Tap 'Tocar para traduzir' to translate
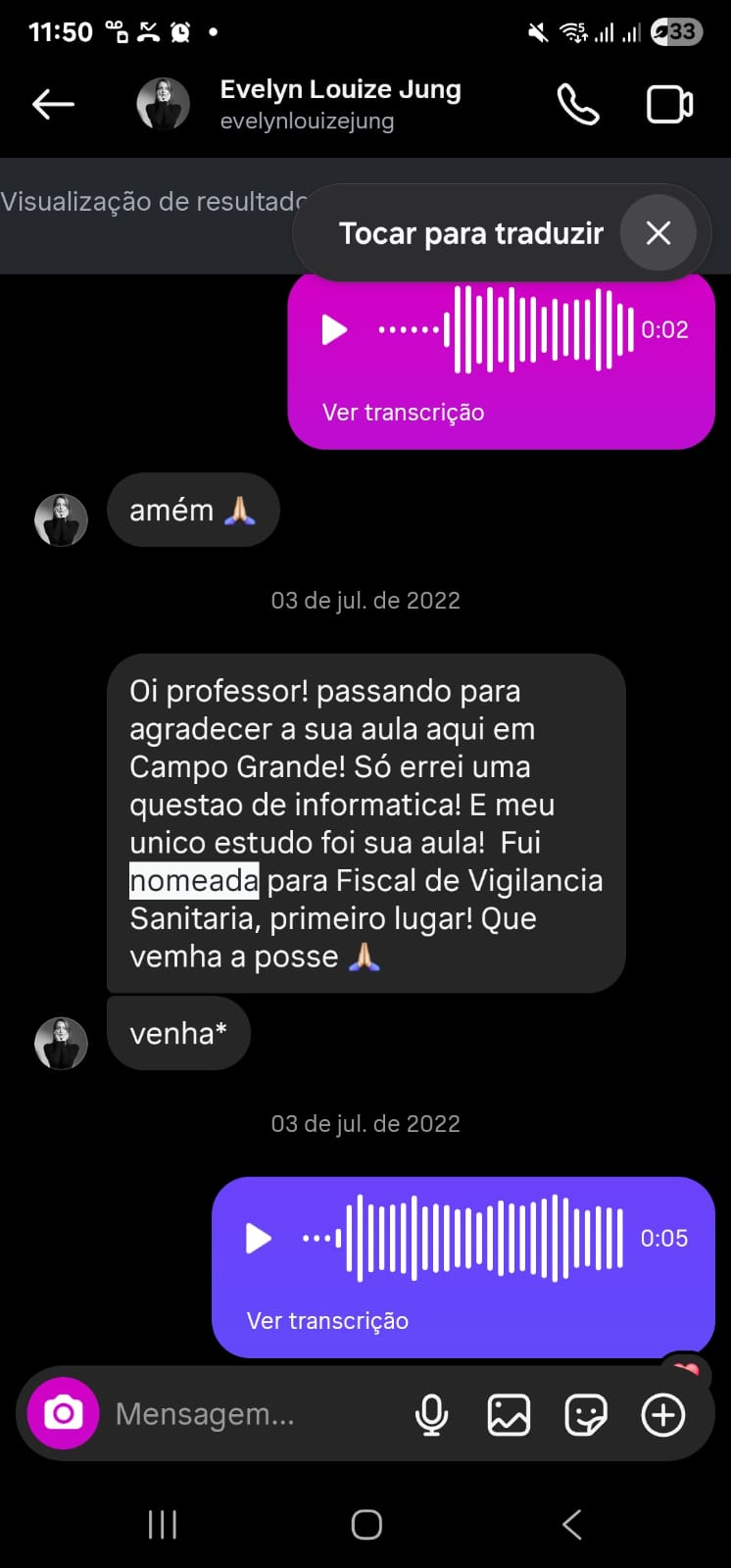The width and height of the screenshot is (731, 1568). coord(470,233)
